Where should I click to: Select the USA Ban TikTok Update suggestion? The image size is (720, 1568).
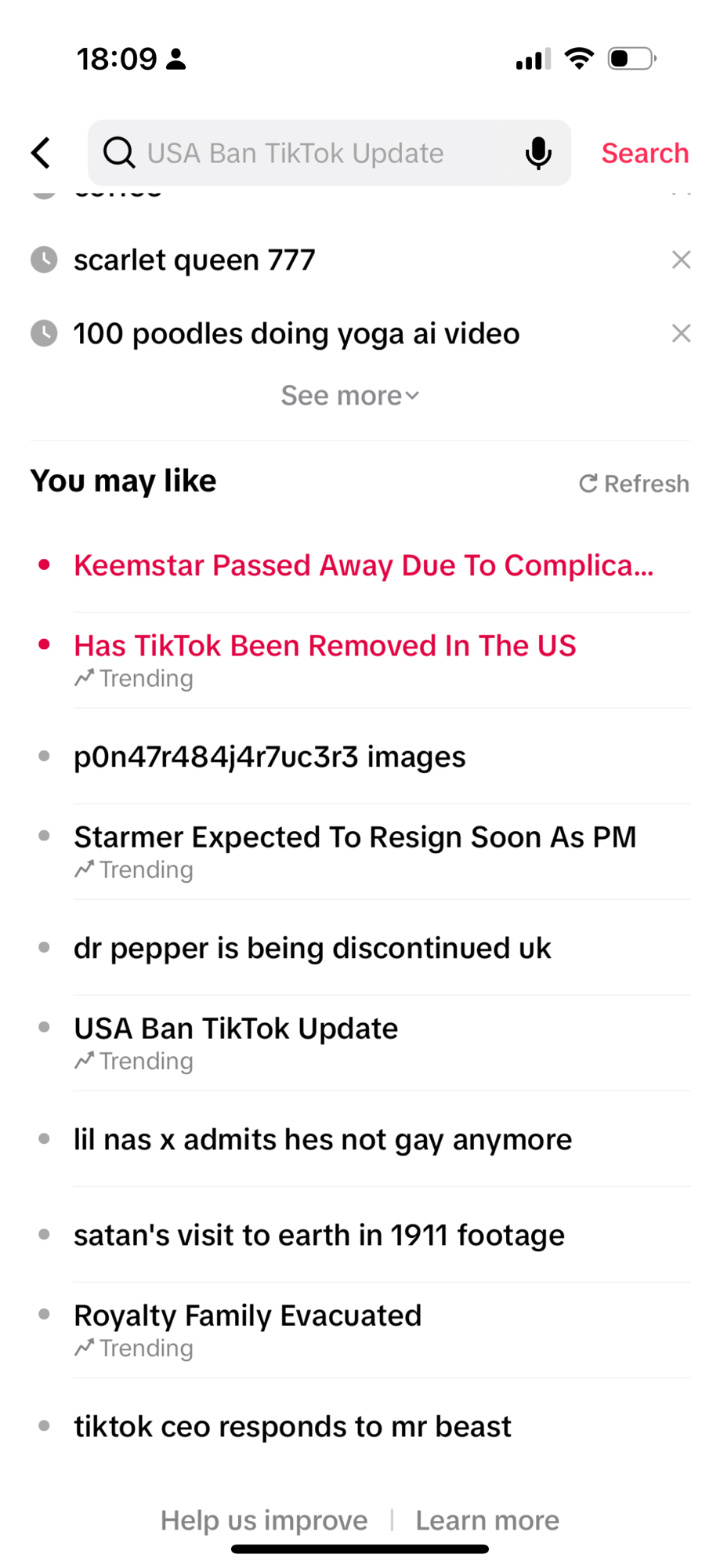click(x=236, y=1029)
